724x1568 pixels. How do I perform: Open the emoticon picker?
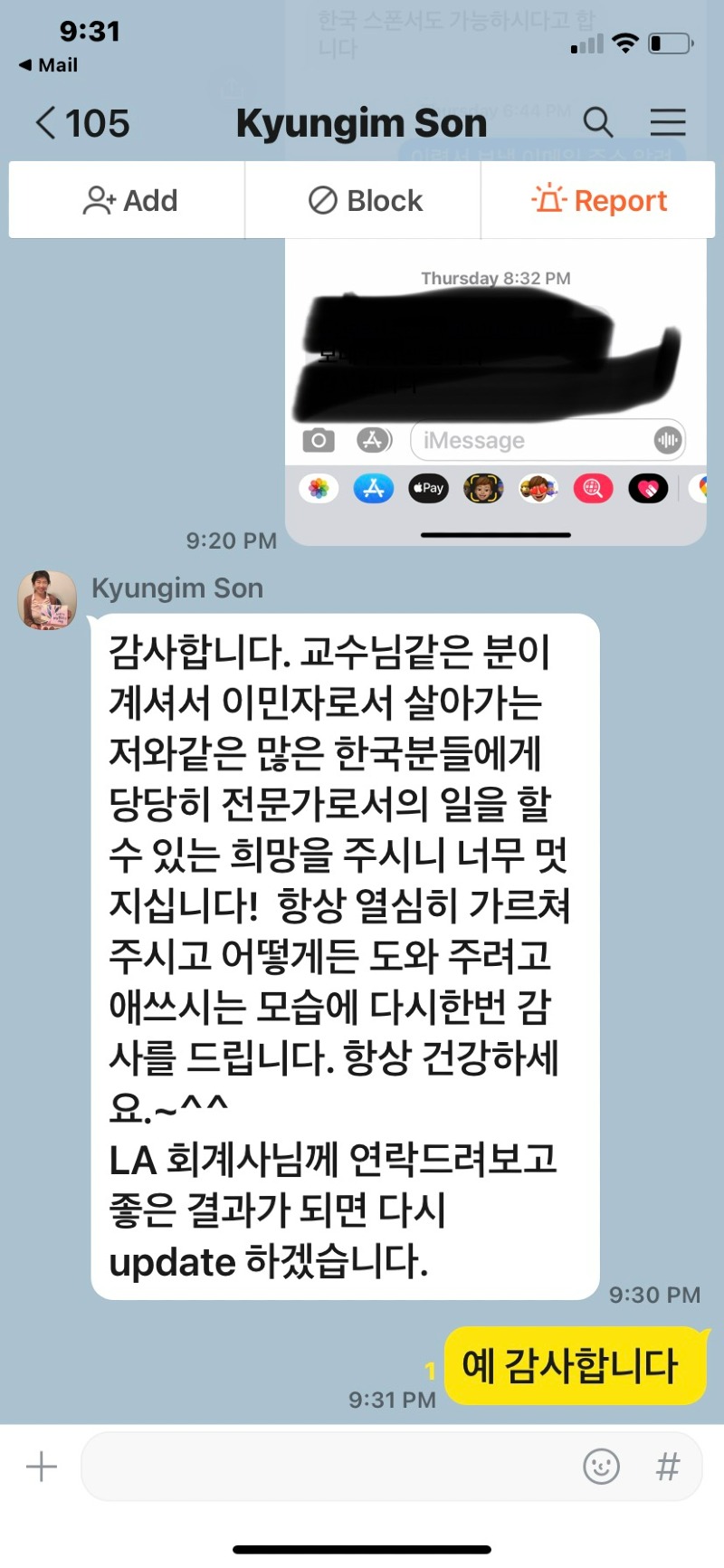(x=601, y=1467)
